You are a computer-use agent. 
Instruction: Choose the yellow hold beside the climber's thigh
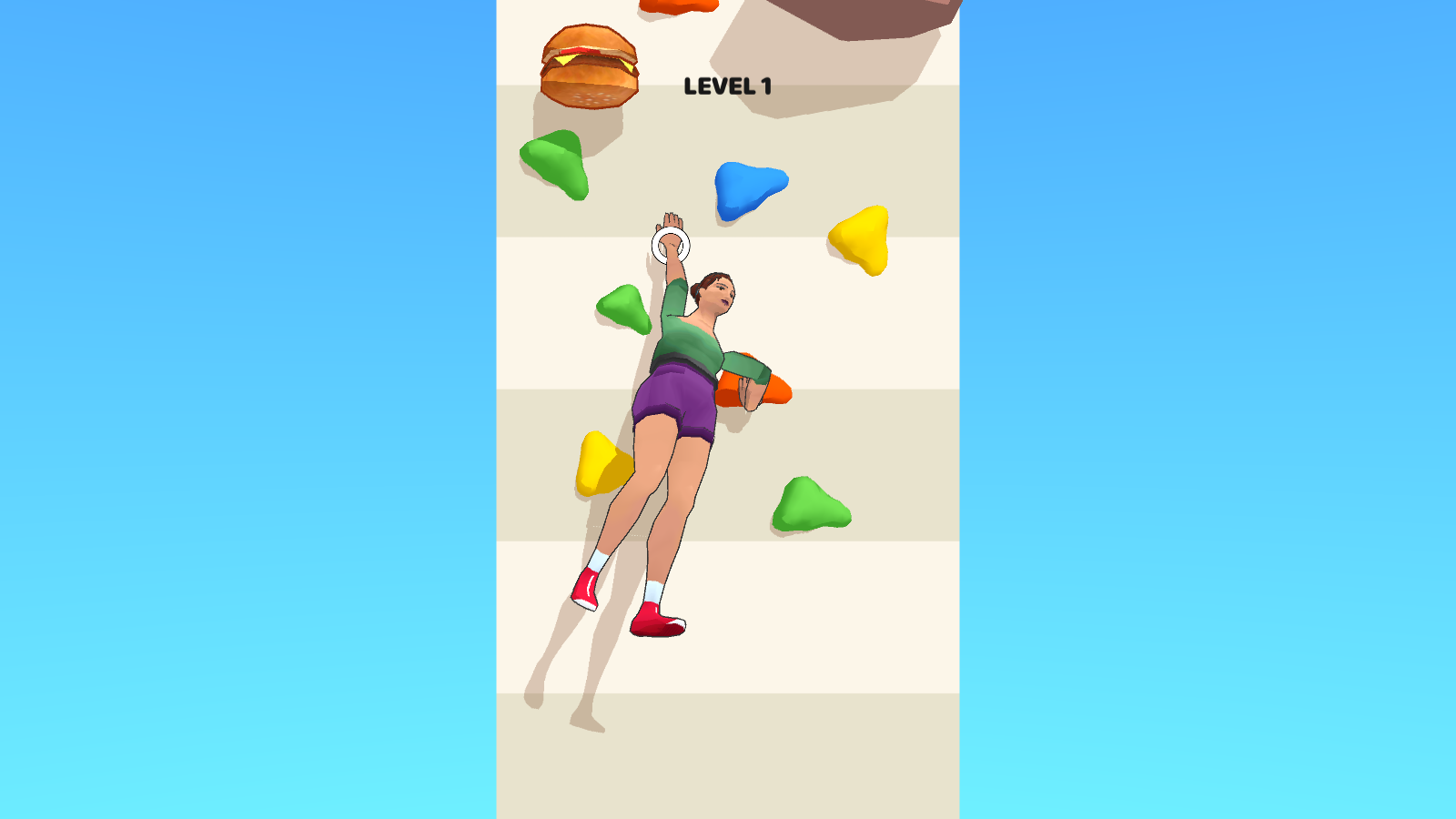click(x=601, y=463)
